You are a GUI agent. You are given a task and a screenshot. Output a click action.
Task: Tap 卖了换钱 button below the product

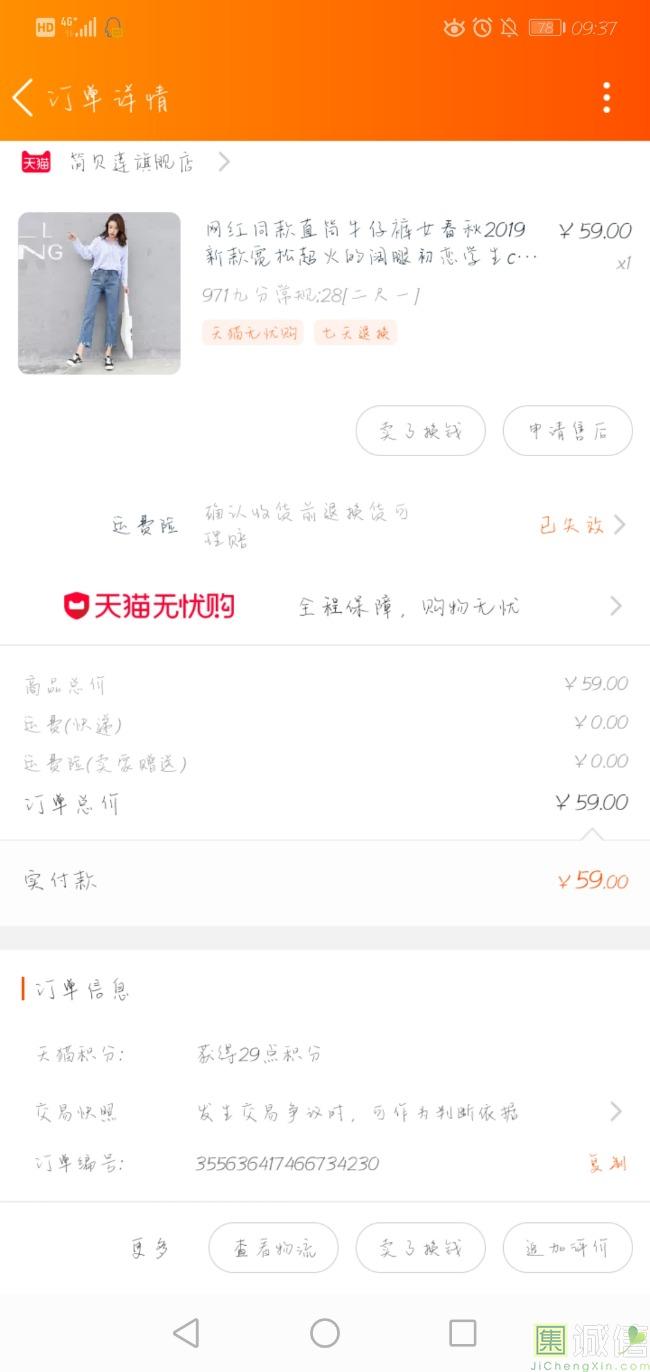tap(421, 431)
